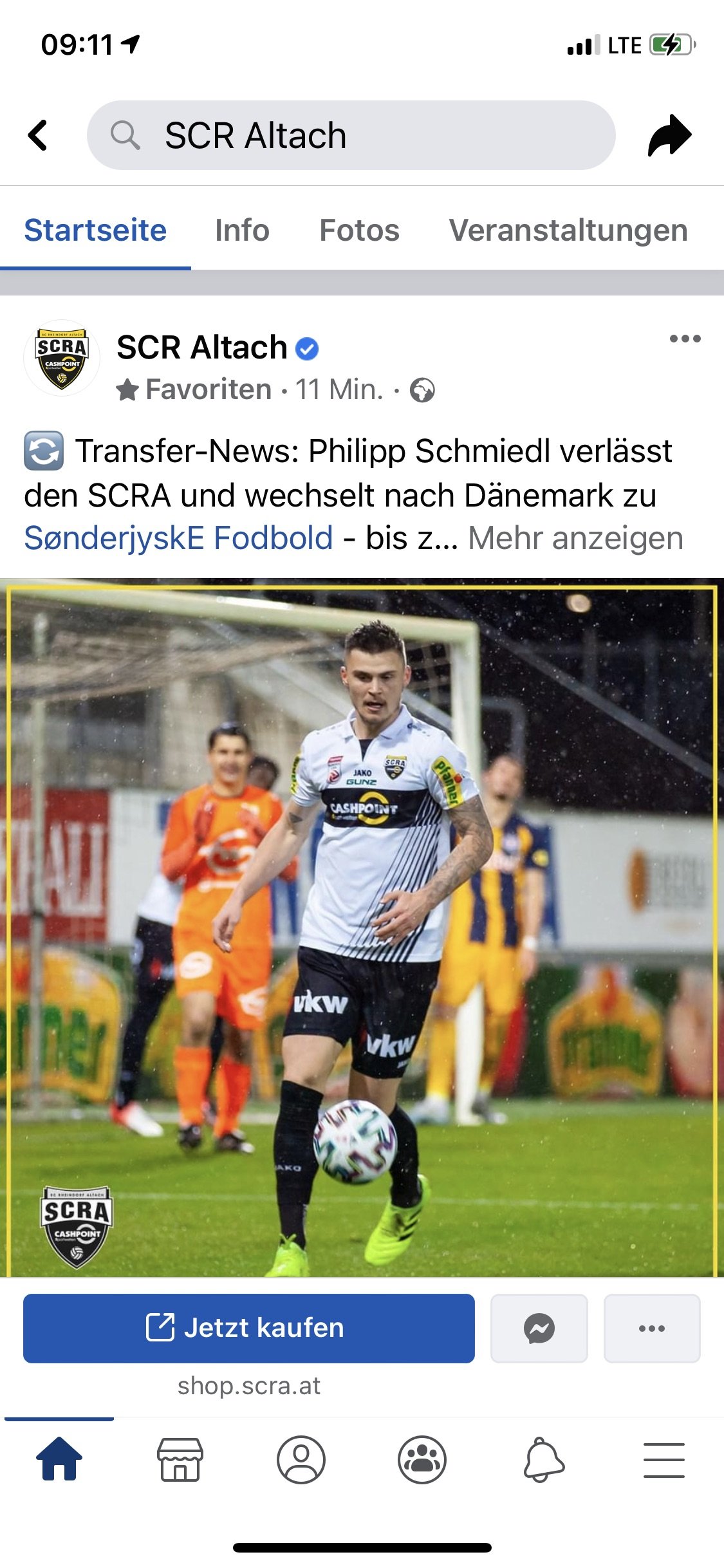Go back with the top-left arrow

click(x=38, y=135)
